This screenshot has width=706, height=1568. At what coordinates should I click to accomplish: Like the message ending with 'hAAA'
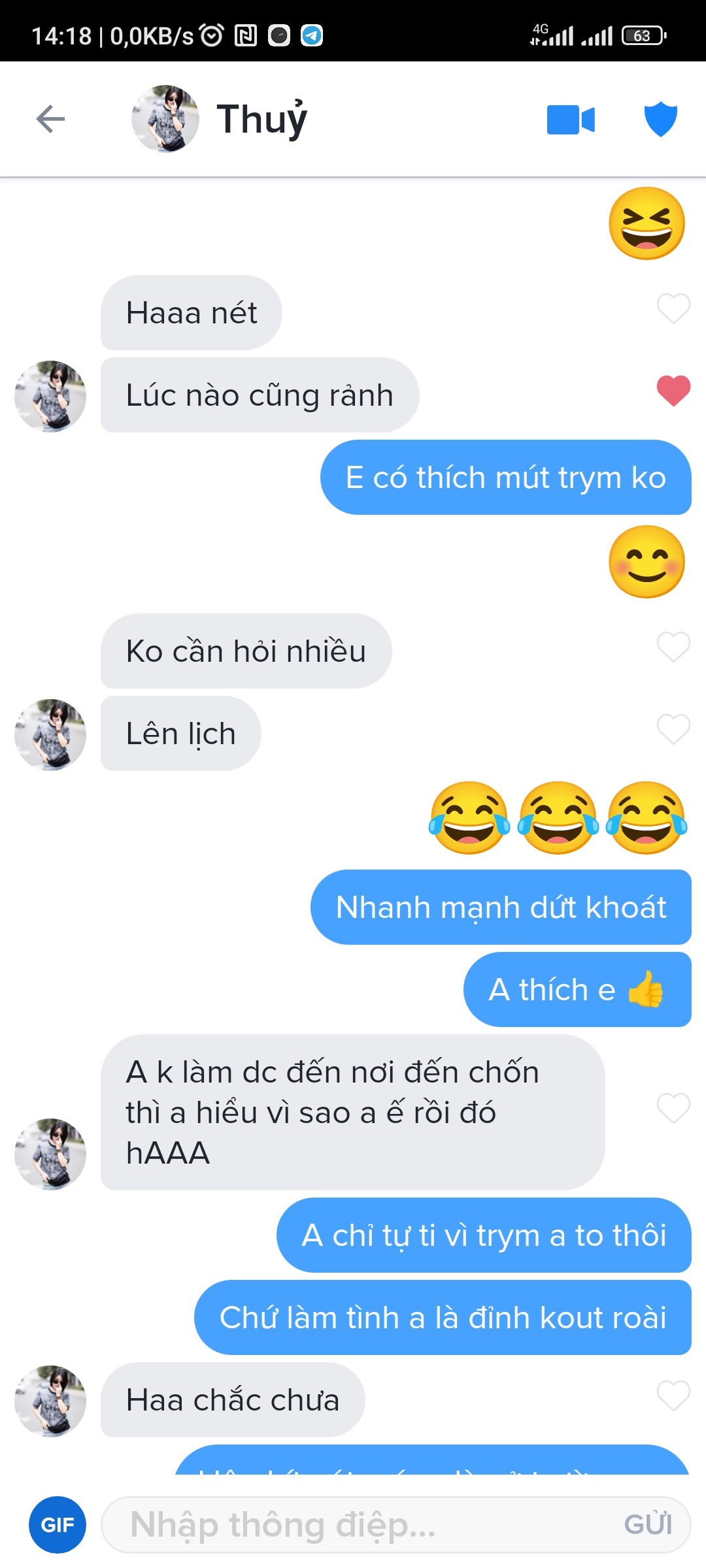click(673, 1108)
